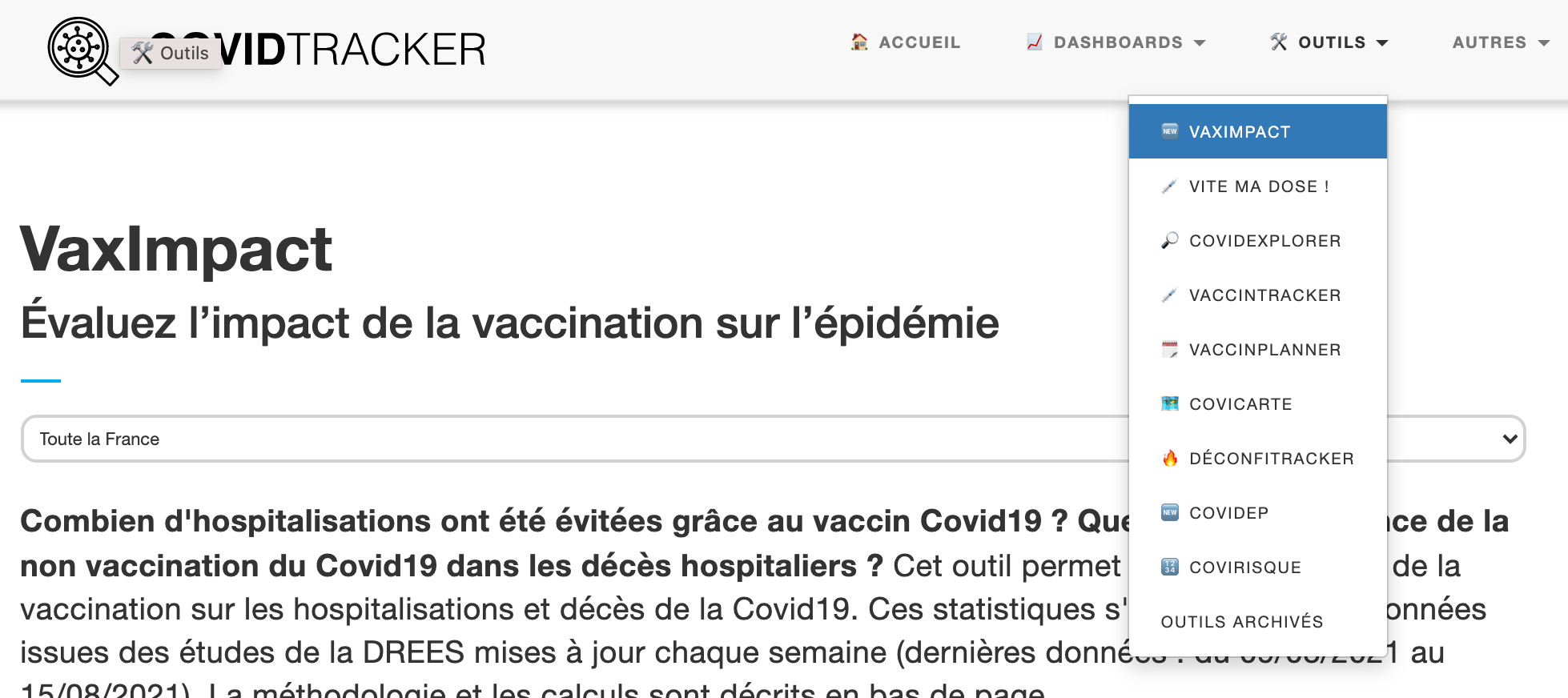Select CoviRisque
This screenshot has height=698, width=1568.
[1244, 568]
